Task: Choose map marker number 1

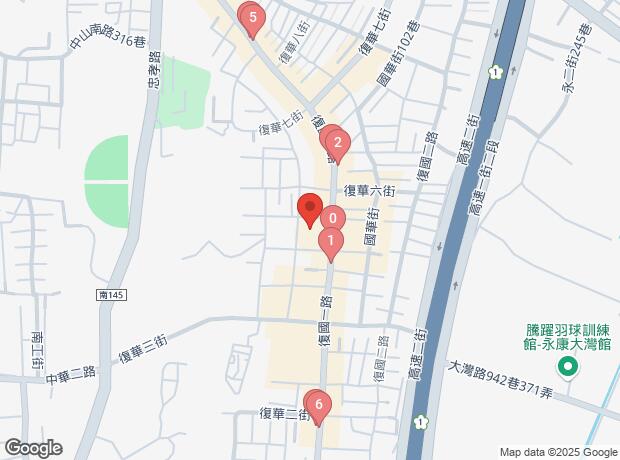Action: [330, 241]
